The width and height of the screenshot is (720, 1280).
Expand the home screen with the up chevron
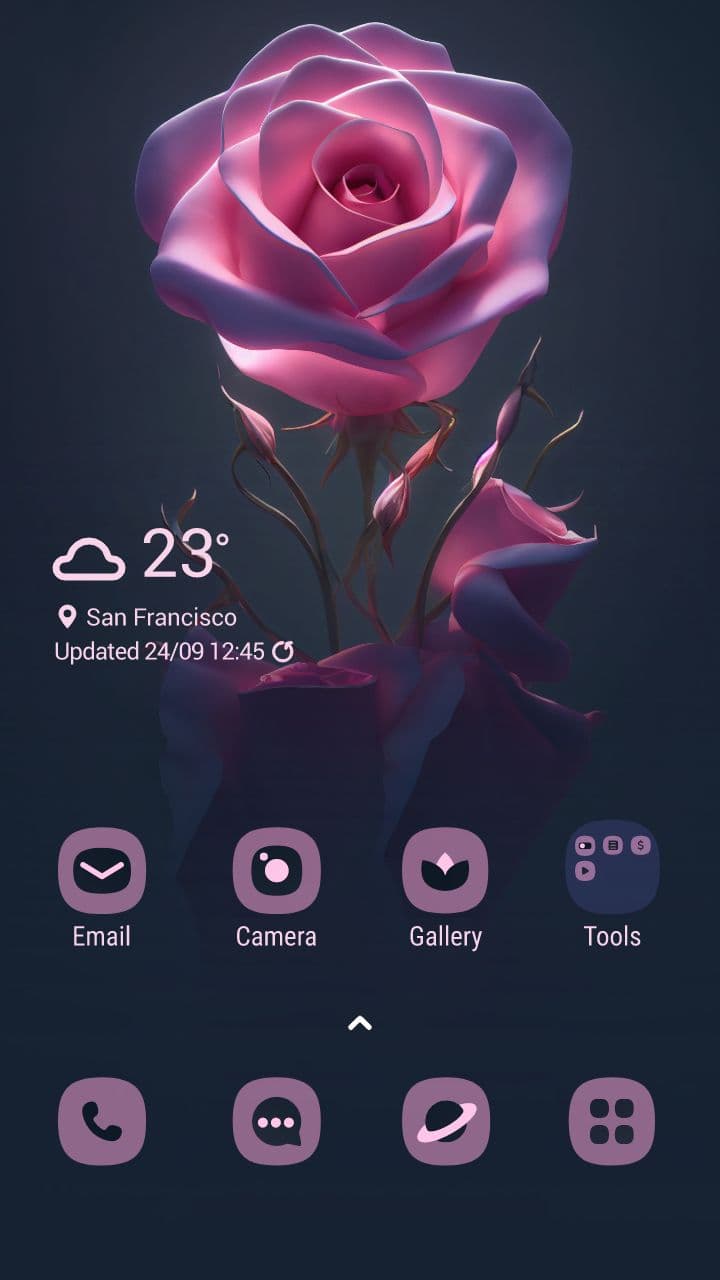tap(360, 1022)
